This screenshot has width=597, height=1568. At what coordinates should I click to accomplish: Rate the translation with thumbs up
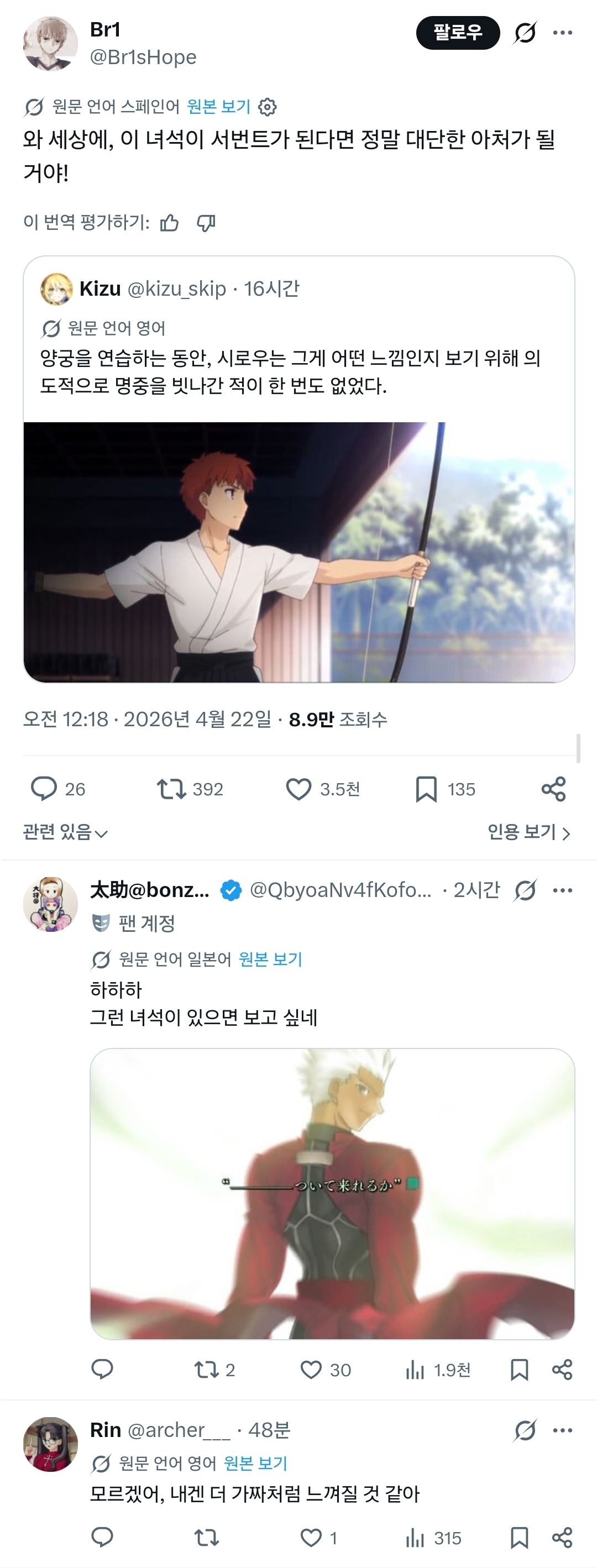pos(169,223)
